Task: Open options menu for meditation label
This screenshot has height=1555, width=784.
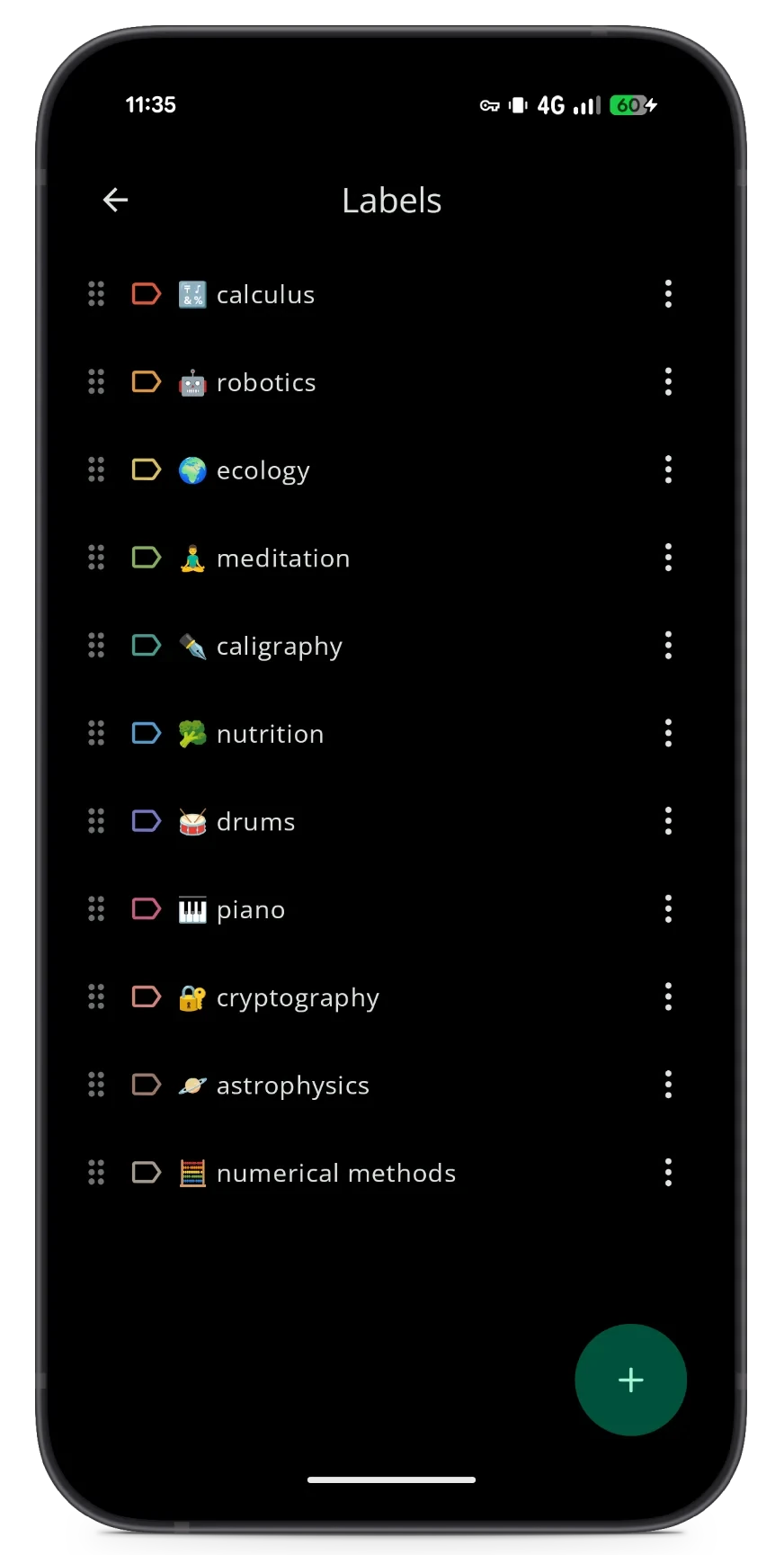Action: 668,558
